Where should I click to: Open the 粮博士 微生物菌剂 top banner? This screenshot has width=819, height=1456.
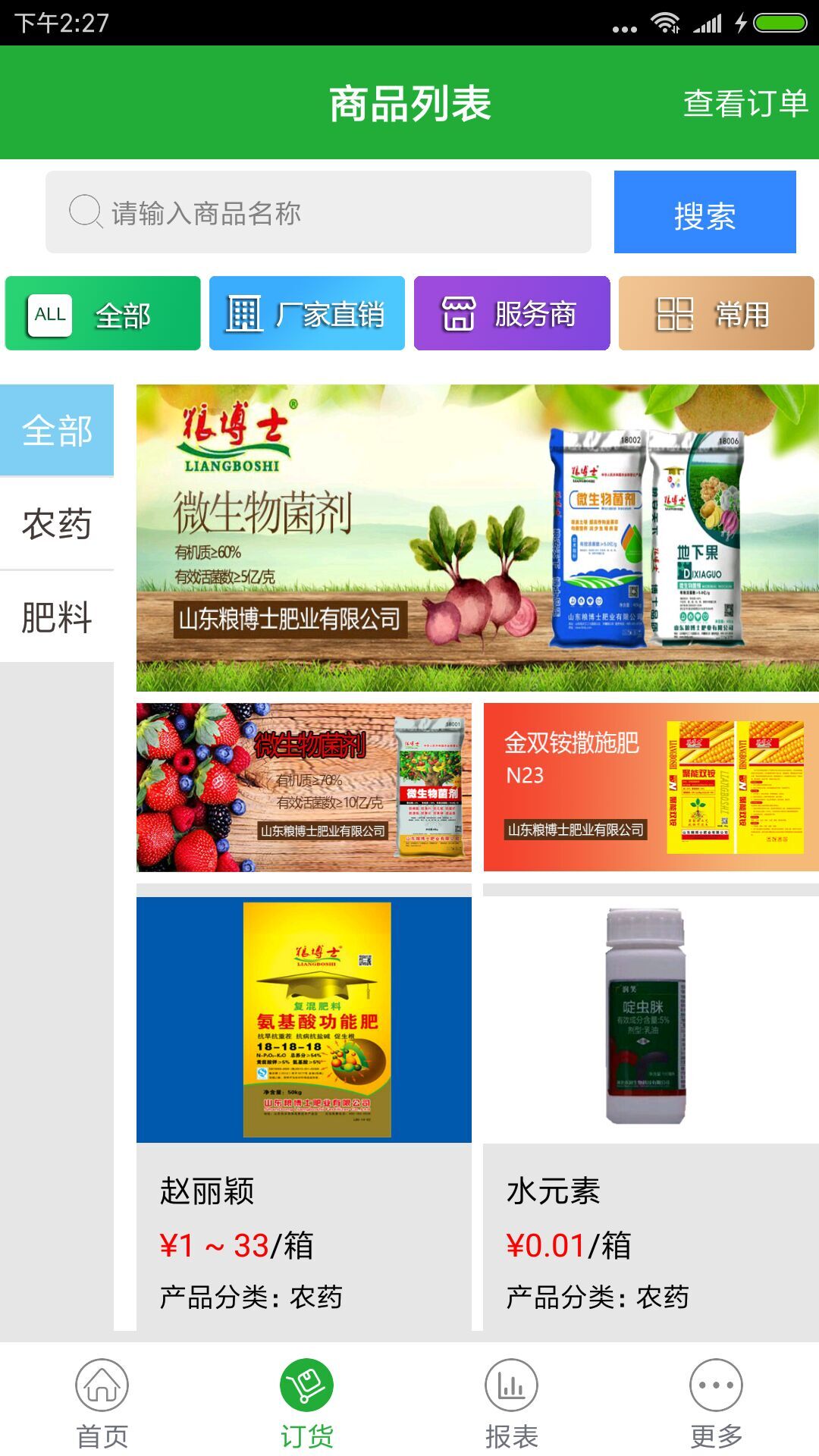point(477,538)
